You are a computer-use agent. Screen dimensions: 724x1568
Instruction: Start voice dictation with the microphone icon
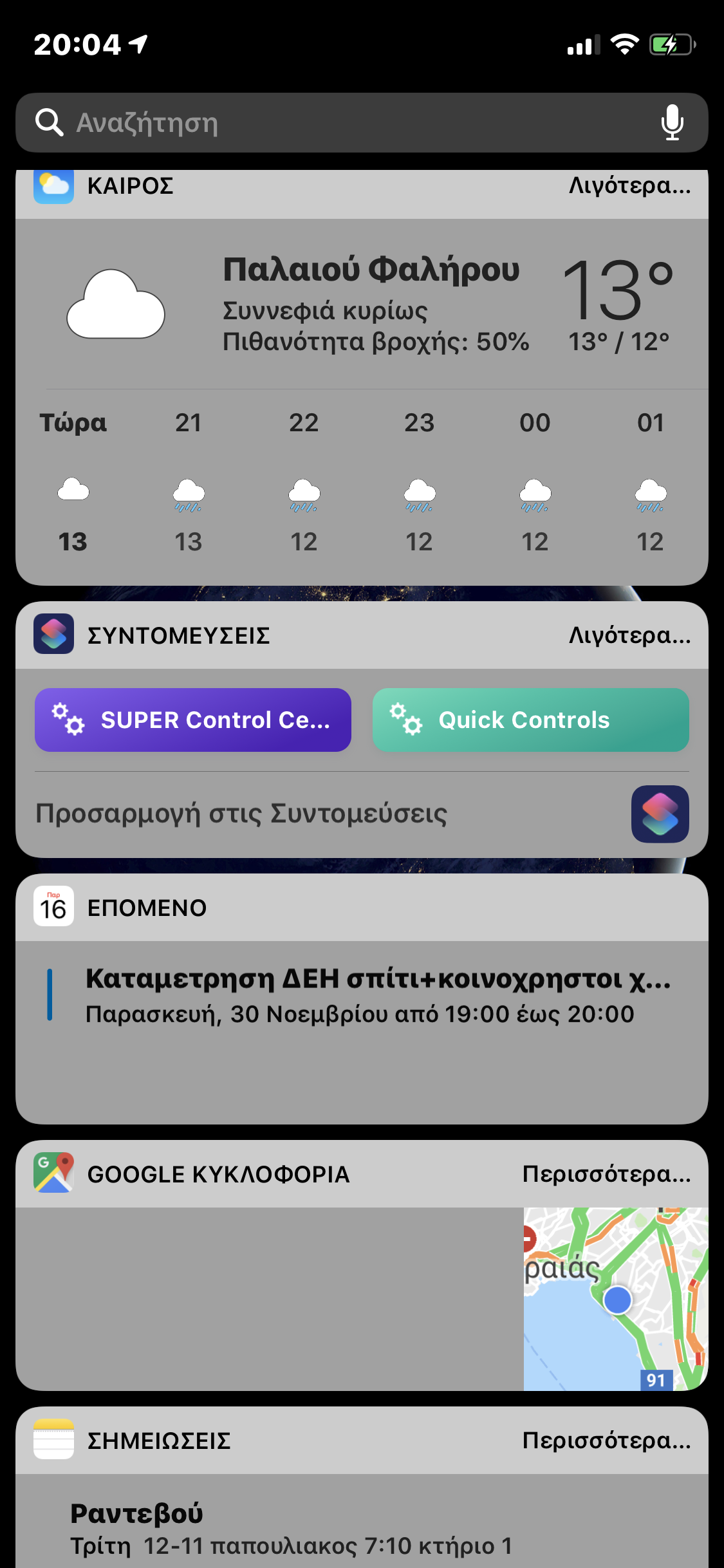coord(672,122)
